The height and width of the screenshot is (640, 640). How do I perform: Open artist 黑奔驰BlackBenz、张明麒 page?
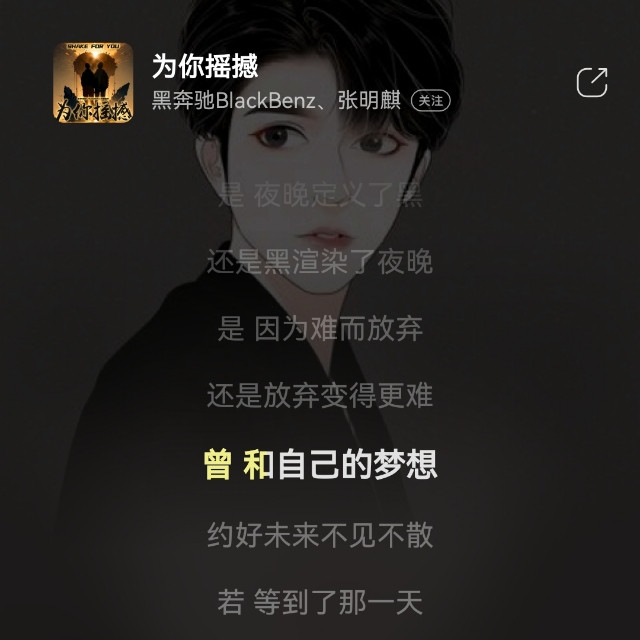pos(276,101)
